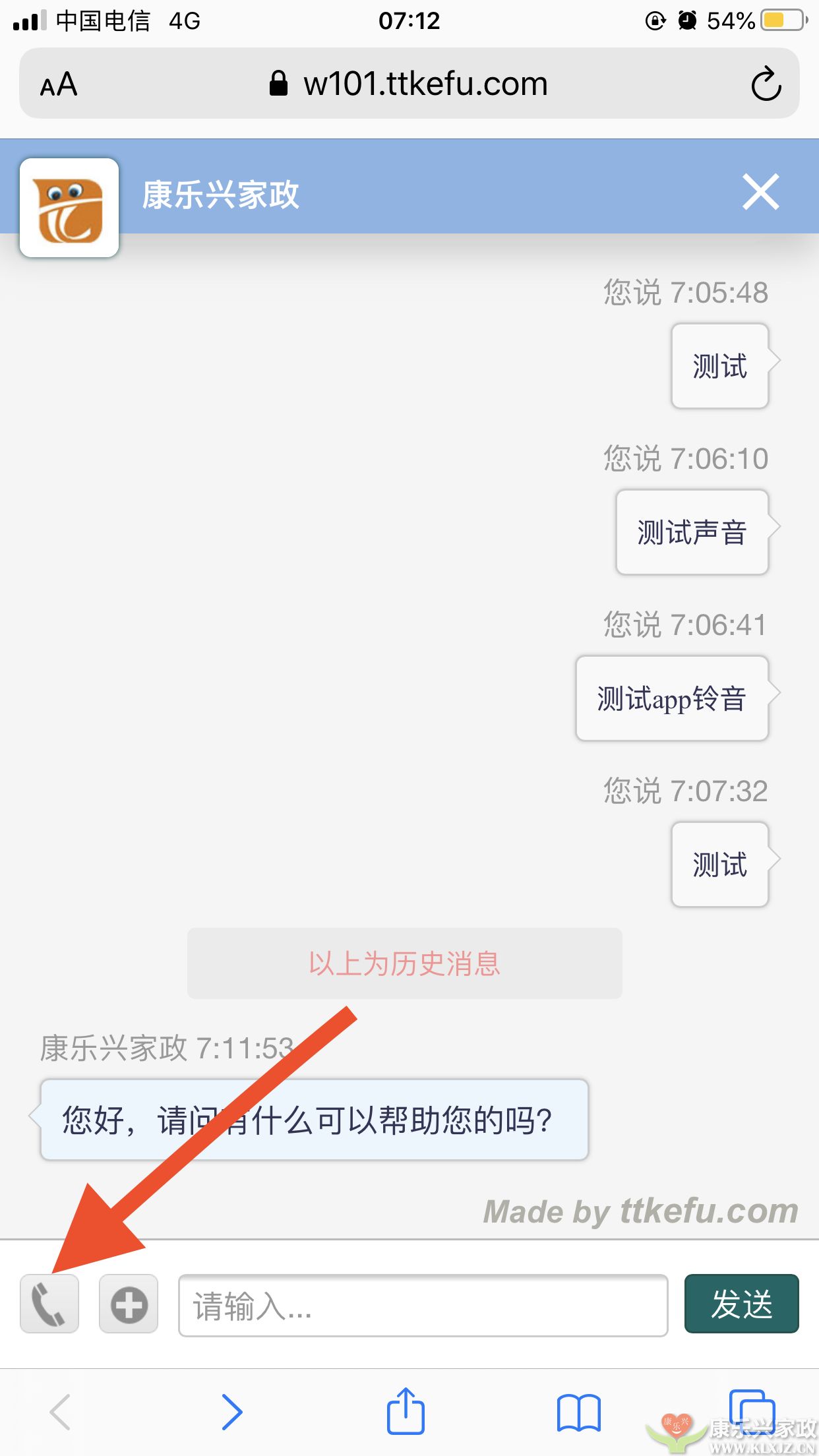Open Safari text size AA menu

[59, 84]
